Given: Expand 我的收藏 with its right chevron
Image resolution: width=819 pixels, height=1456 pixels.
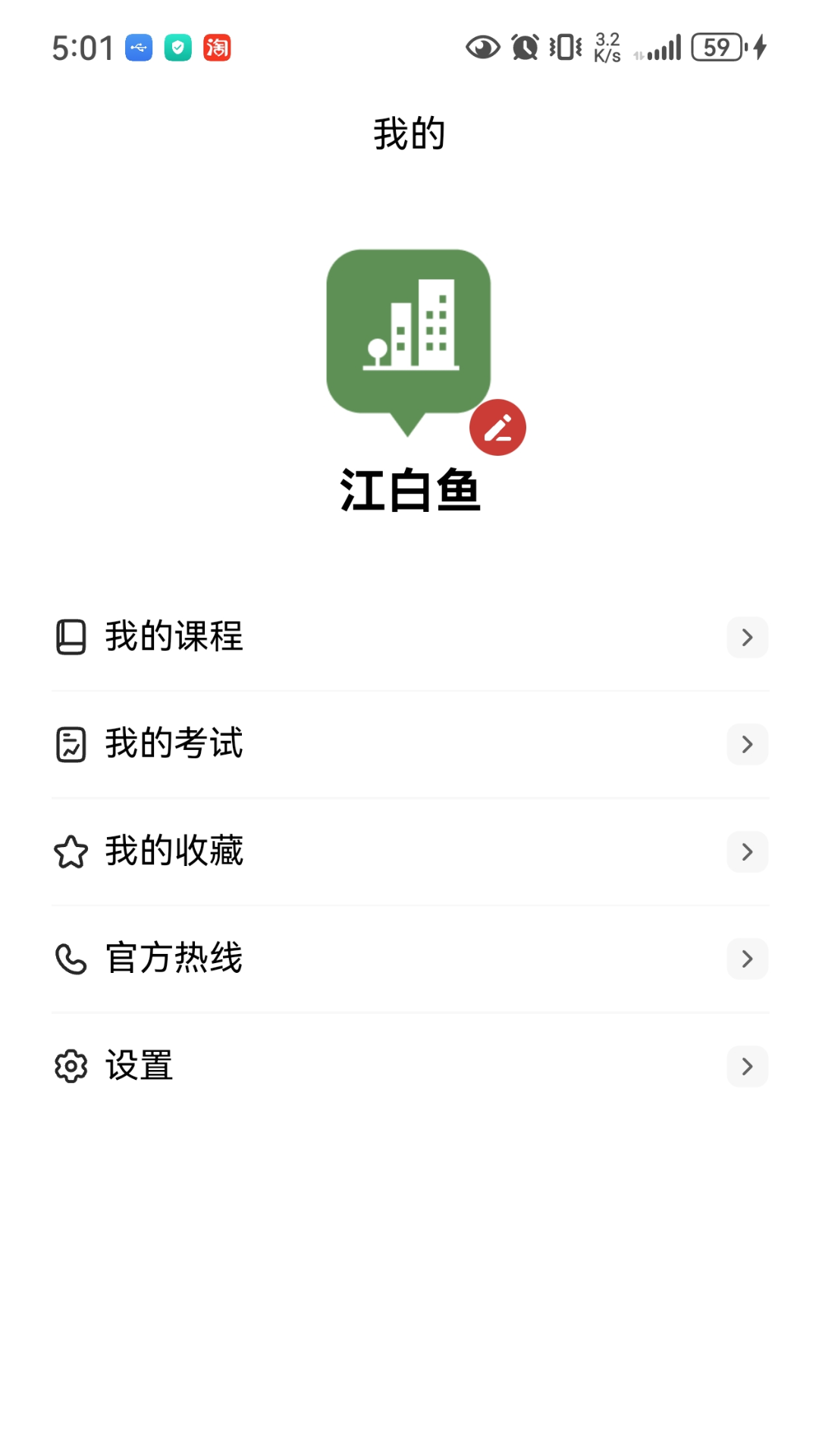Looking at the screenshot, I should point(747,852).
